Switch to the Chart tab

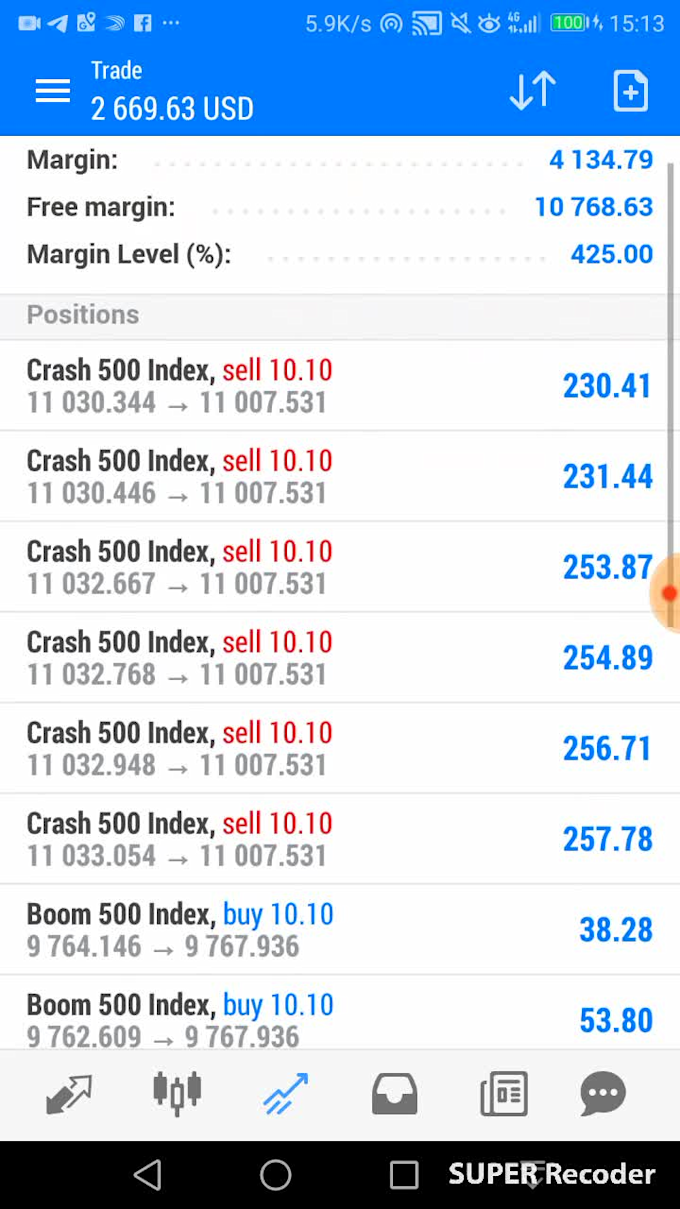(177, 1093)
